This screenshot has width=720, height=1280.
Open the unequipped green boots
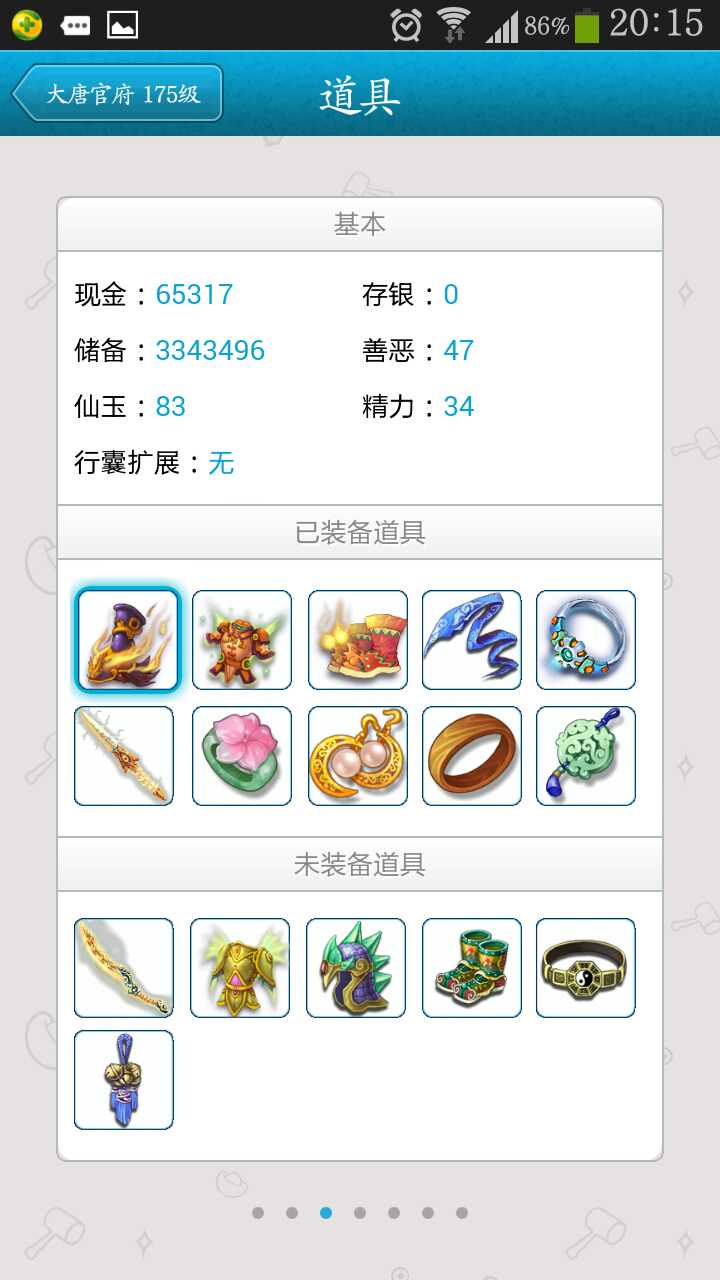[x=472, y=968]
